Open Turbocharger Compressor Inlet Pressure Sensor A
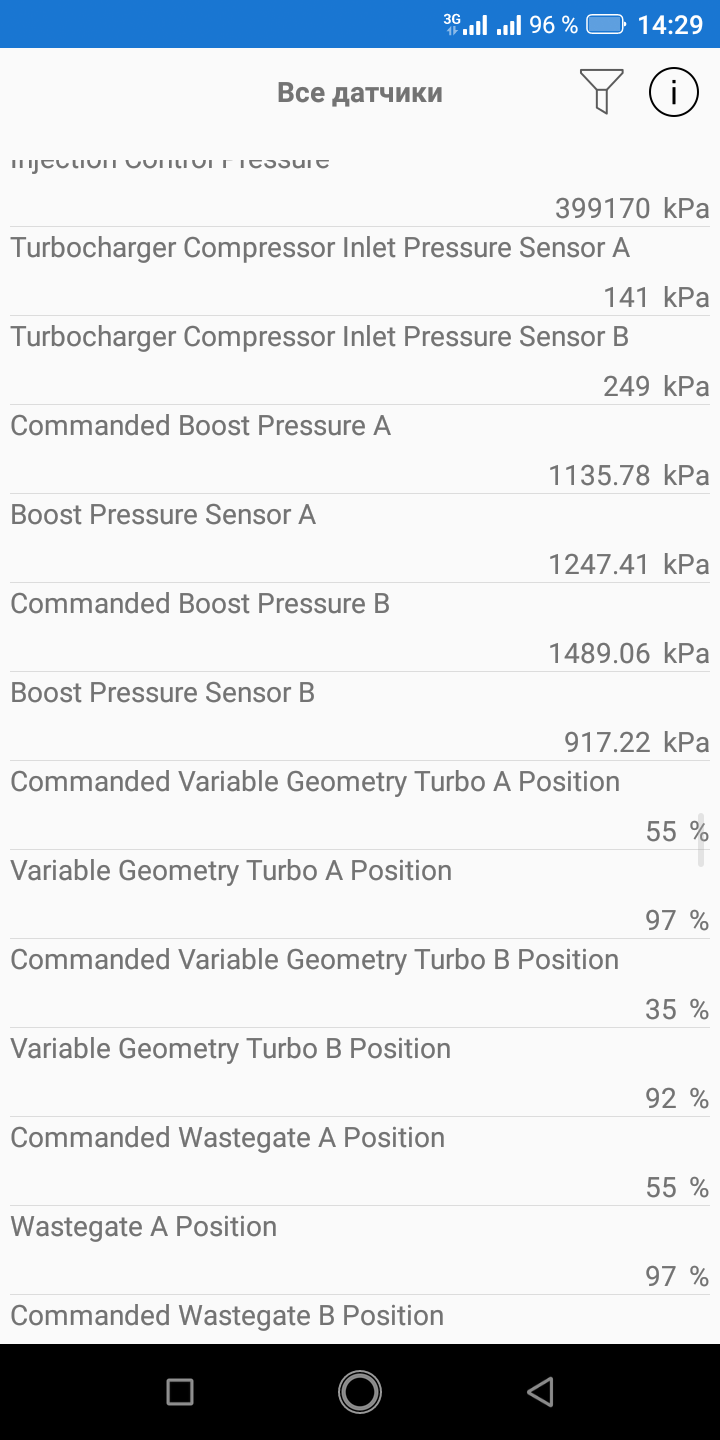720x1440 pixels. click(x=360, y=271)
